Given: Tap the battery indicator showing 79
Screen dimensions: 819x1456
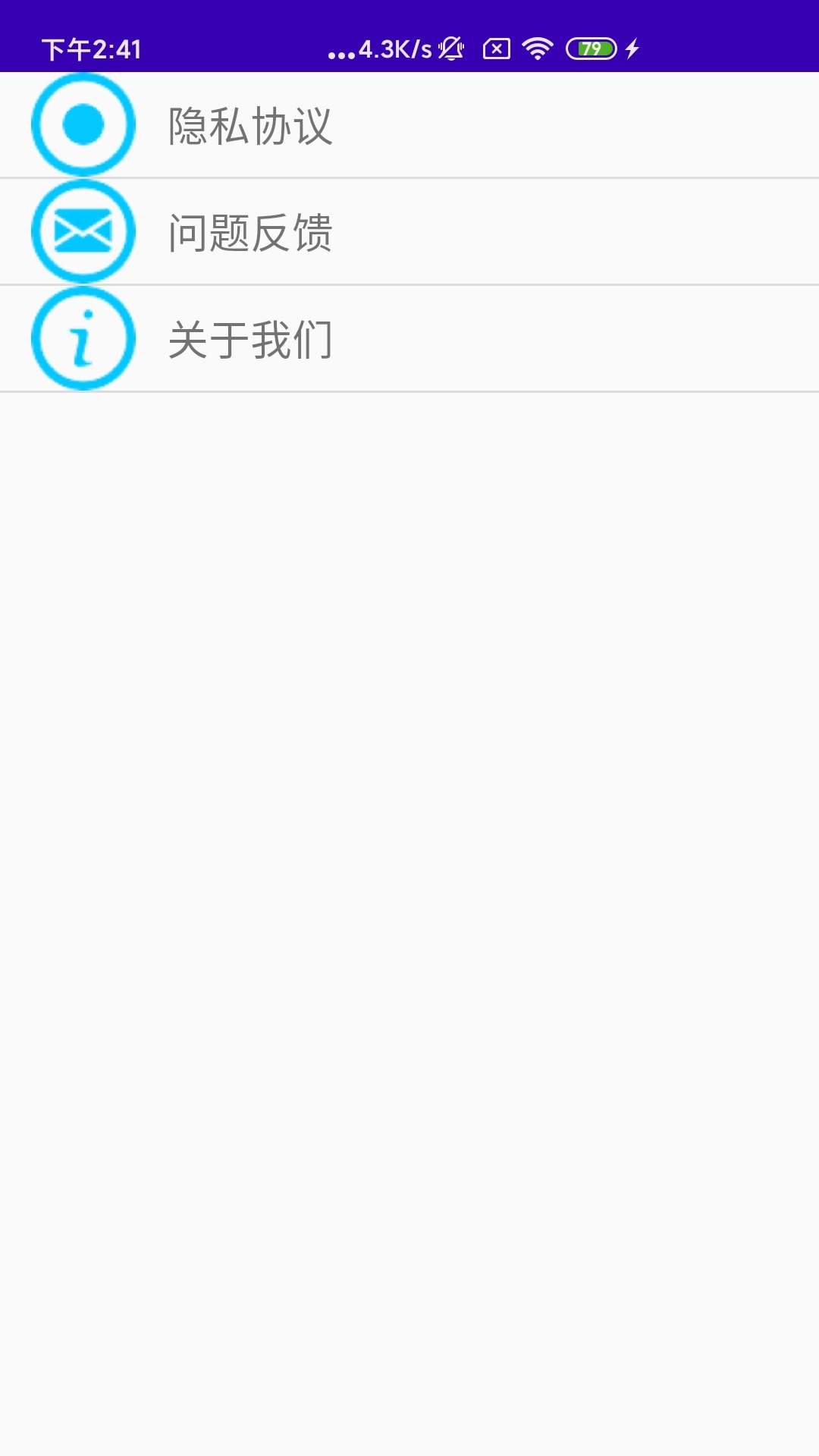Looking at the screenshot, I should pos(591,48).
